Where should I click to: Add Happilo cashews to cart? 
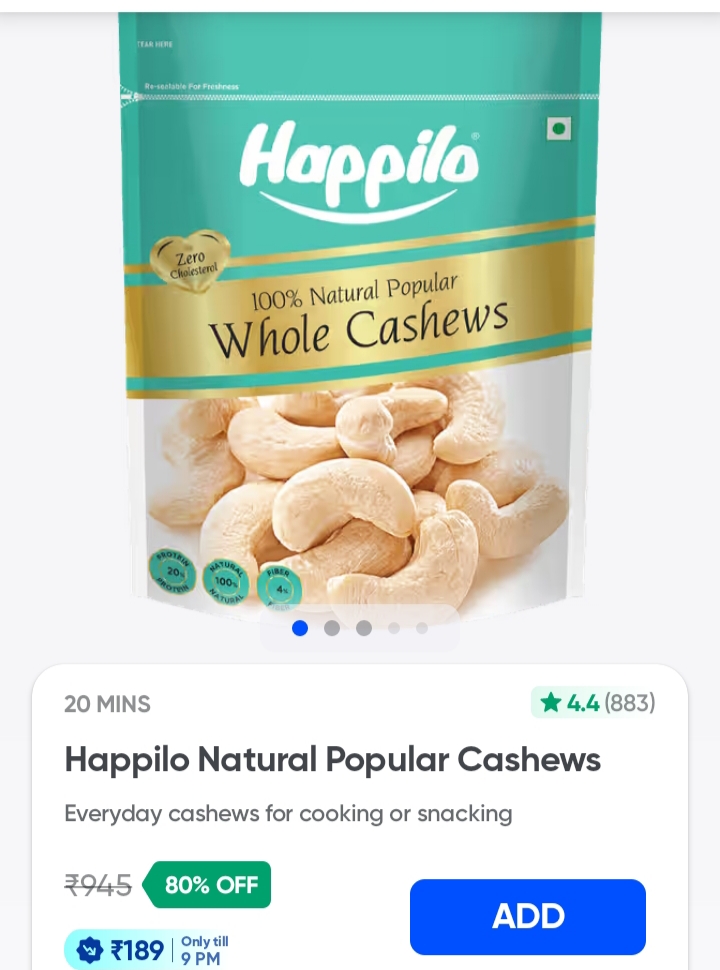(527, 916)
